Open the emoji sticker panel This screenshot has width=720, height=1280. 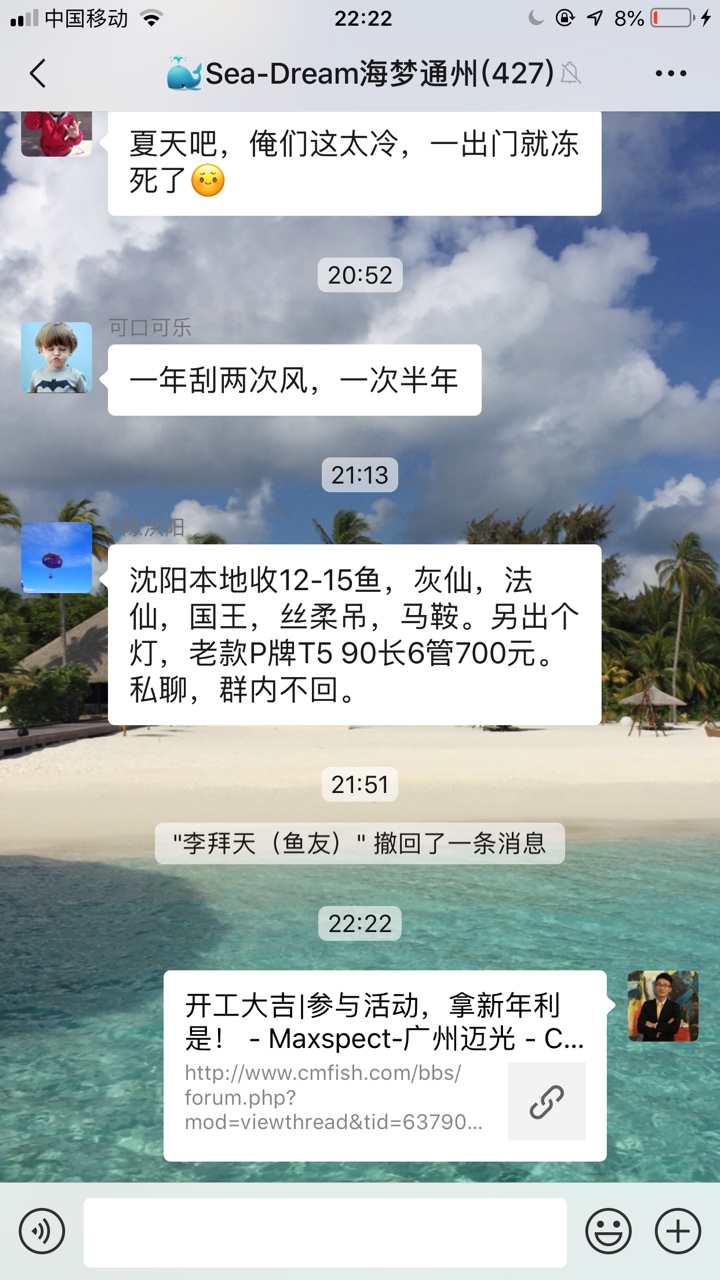coord(608,1230)
